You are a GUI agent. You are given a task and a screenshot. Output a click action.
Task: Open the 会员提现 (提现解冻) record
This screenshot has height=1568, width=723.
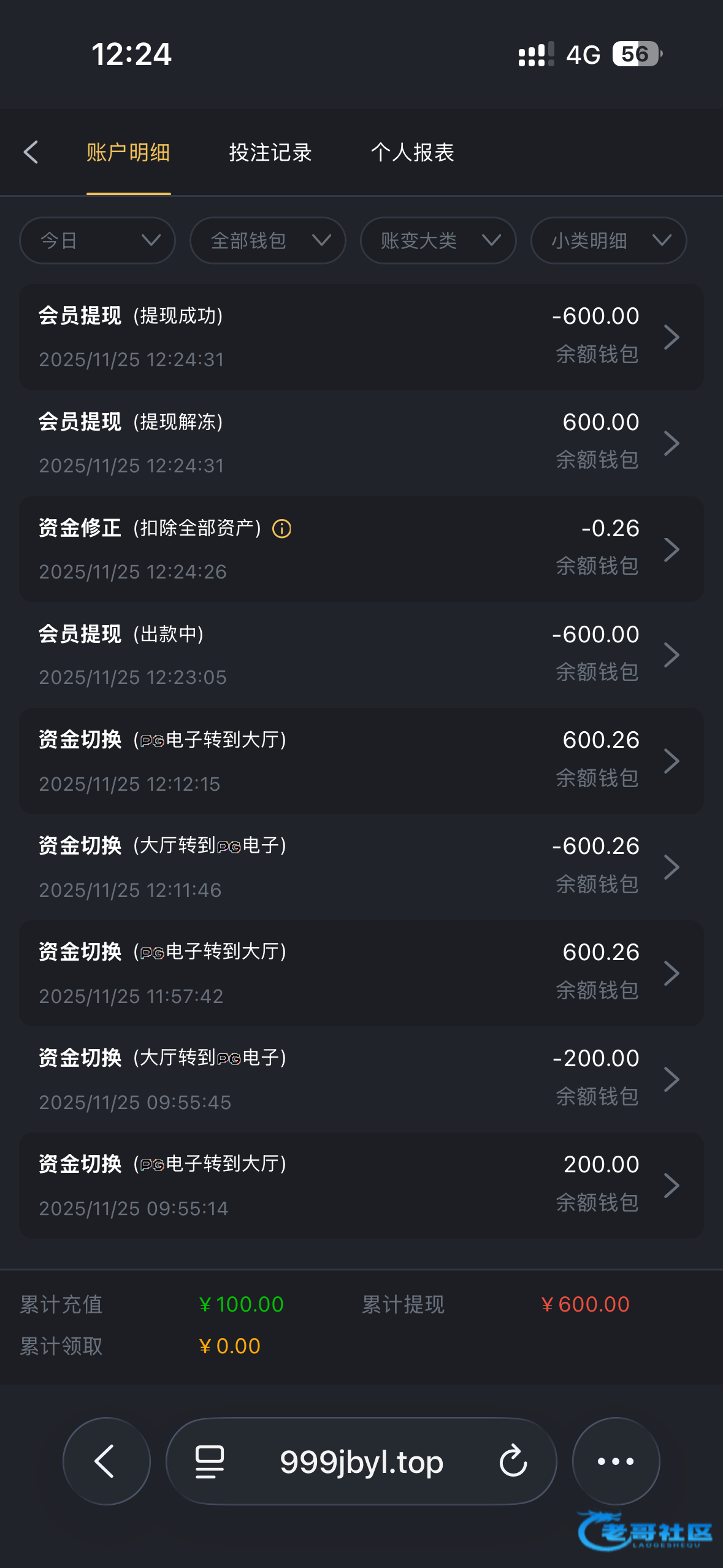(361, 443)
